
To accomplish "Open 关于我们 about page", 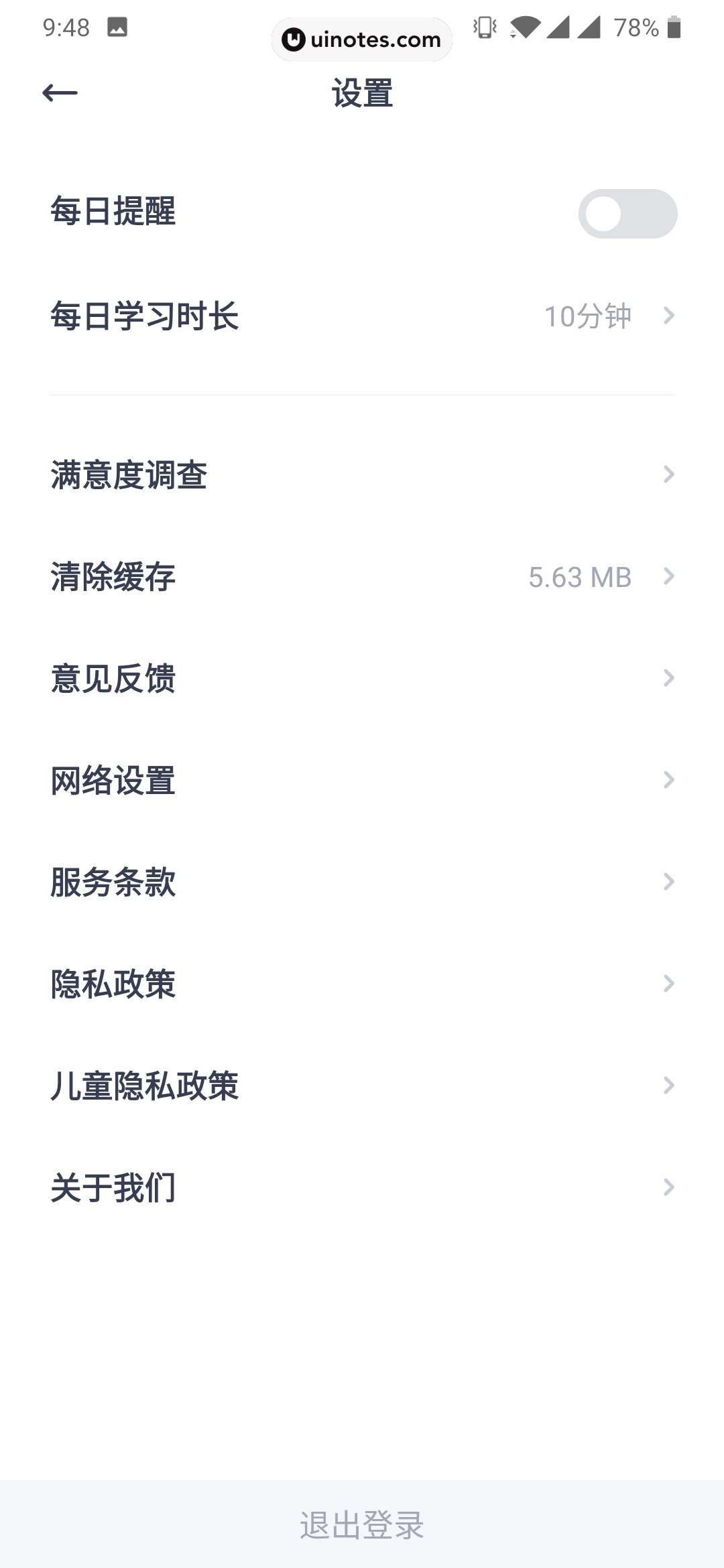I will click(x=362, y=1188).
